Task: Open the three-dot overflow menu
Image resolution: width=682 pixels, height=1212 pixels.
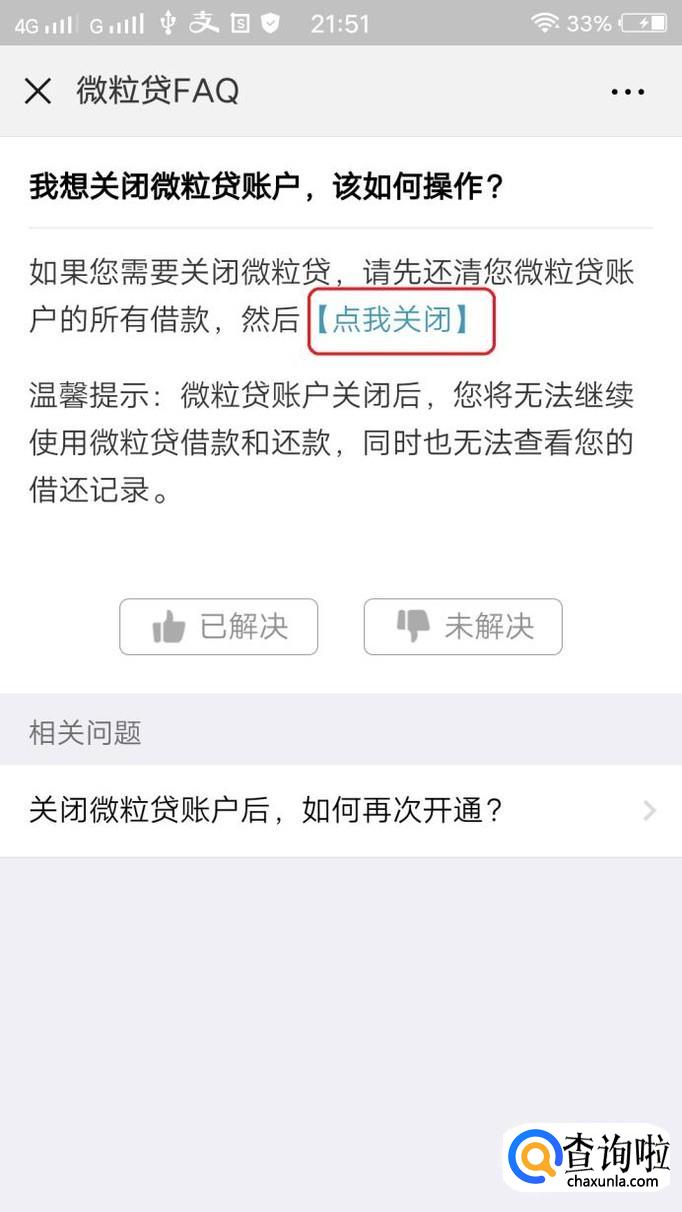Action: 627,92
